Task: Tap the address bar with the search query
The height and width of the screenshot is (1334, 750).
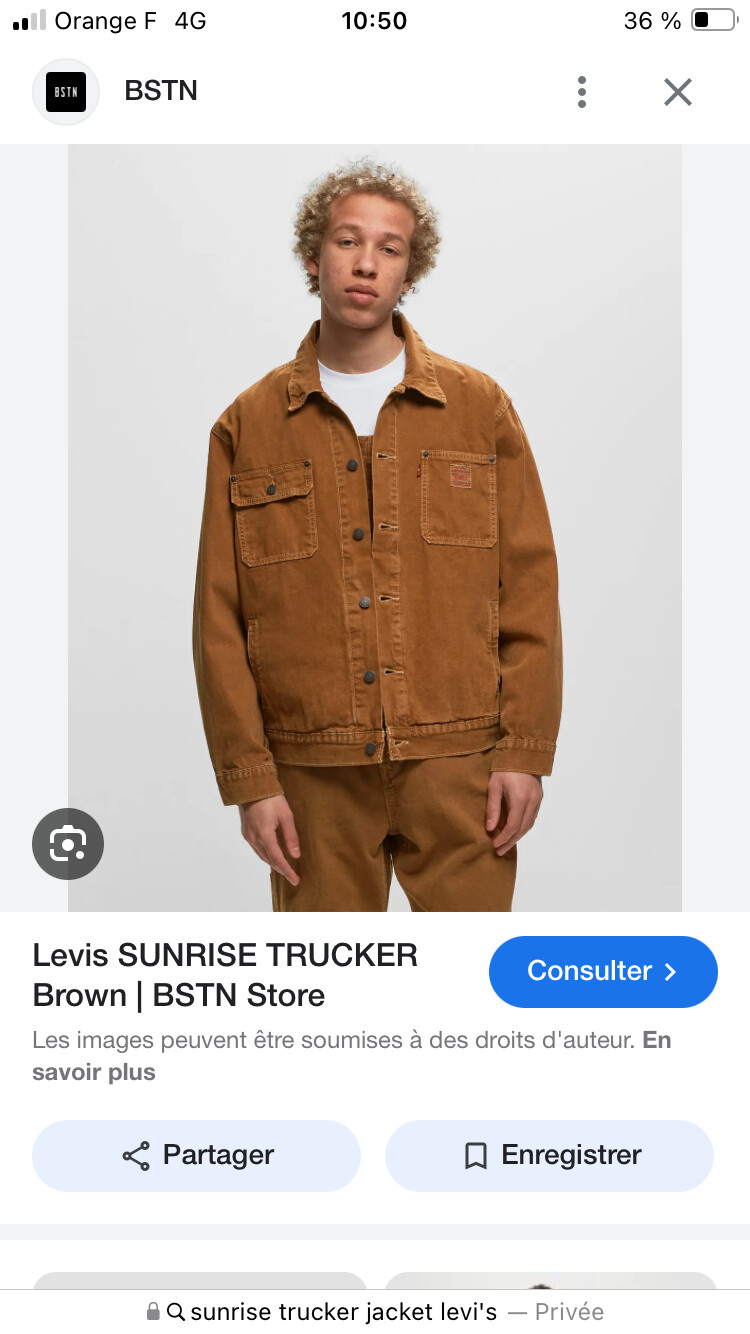Action: coord(375,1311)
